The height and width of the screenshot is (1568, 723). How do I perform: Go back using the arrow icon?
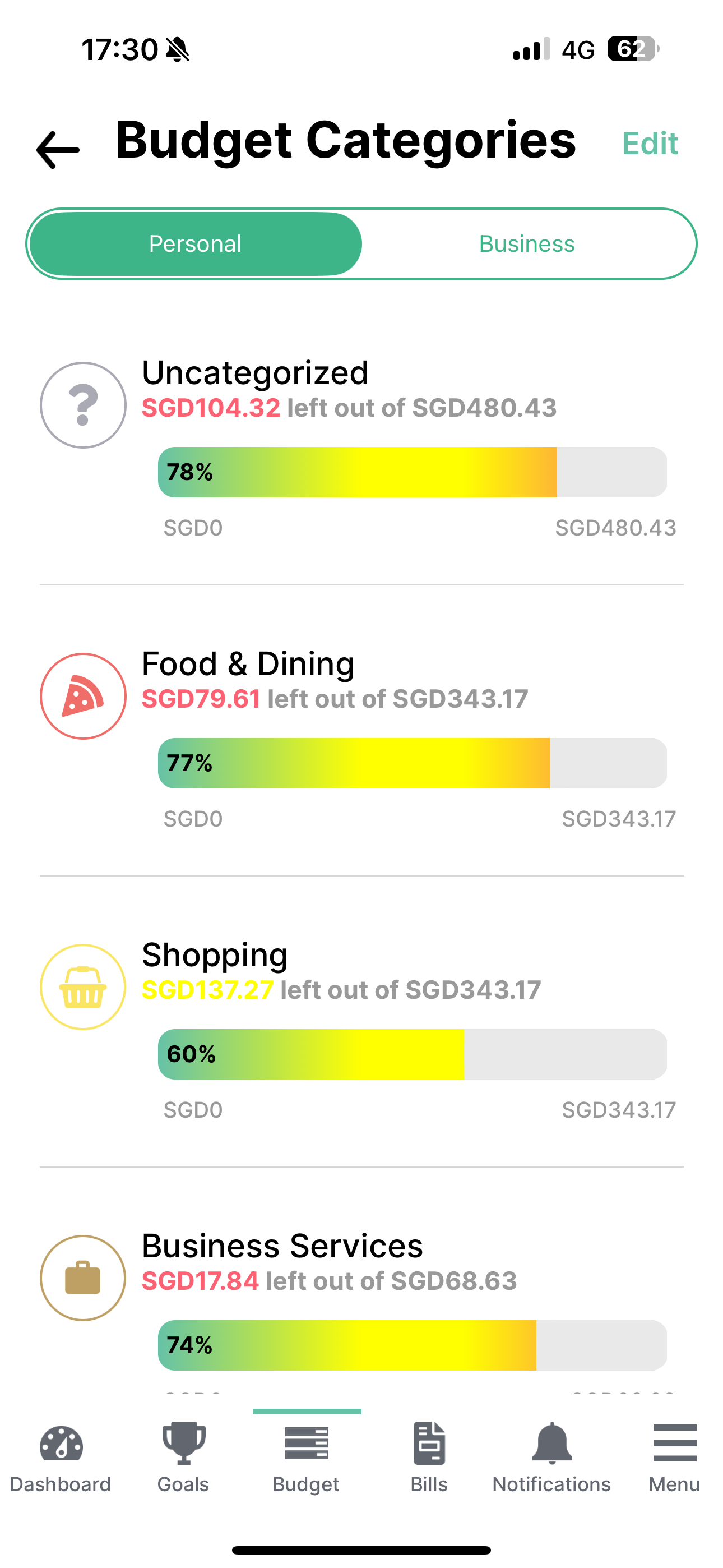tap(58, 149)
